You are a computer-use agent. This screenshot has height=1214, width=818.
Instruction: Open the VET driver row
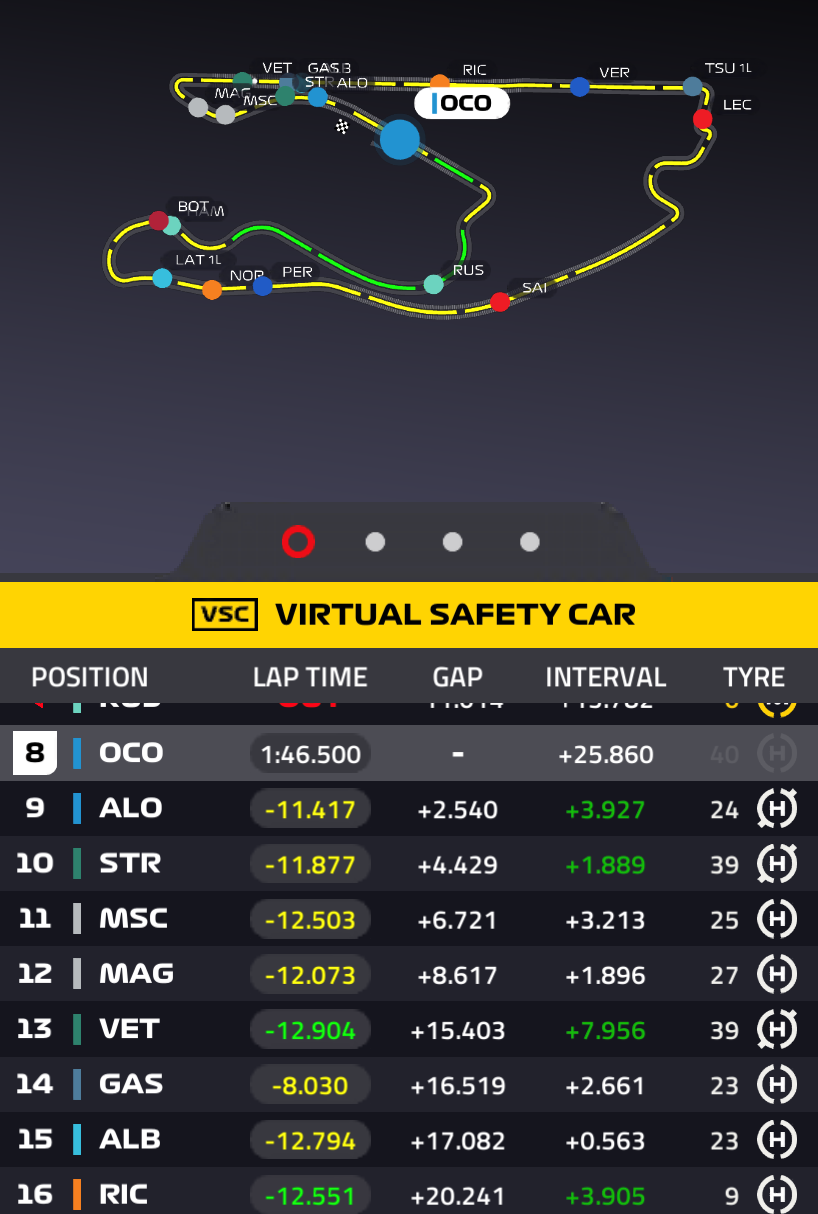[409, 1029]
